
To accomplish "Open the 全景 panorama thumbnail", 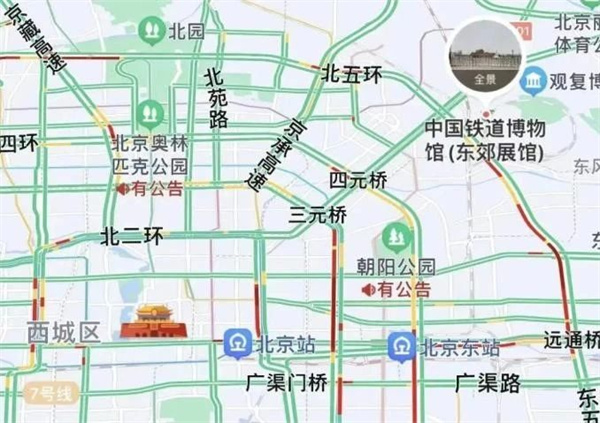I will tap(486, 55).
